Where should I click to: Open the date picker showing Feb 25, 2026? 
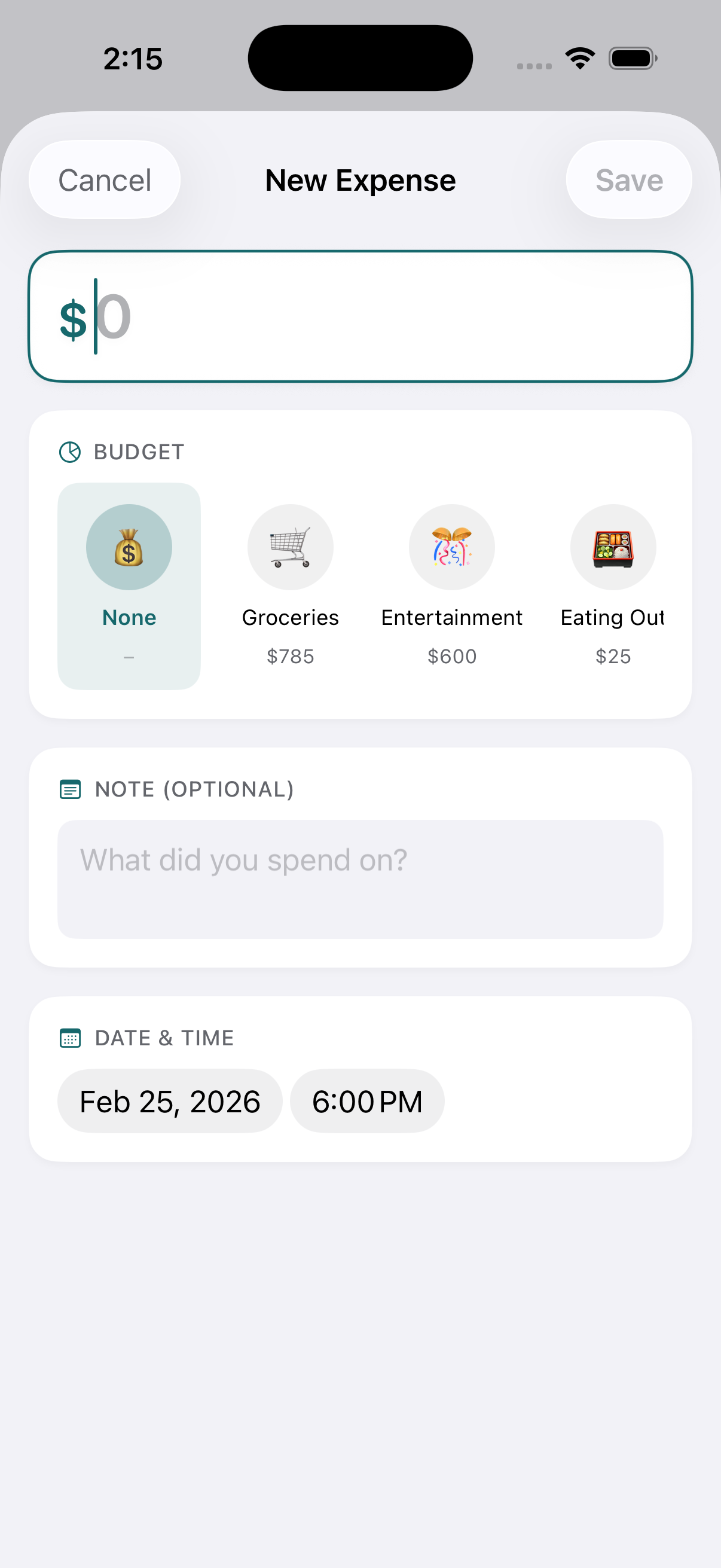169,1100
